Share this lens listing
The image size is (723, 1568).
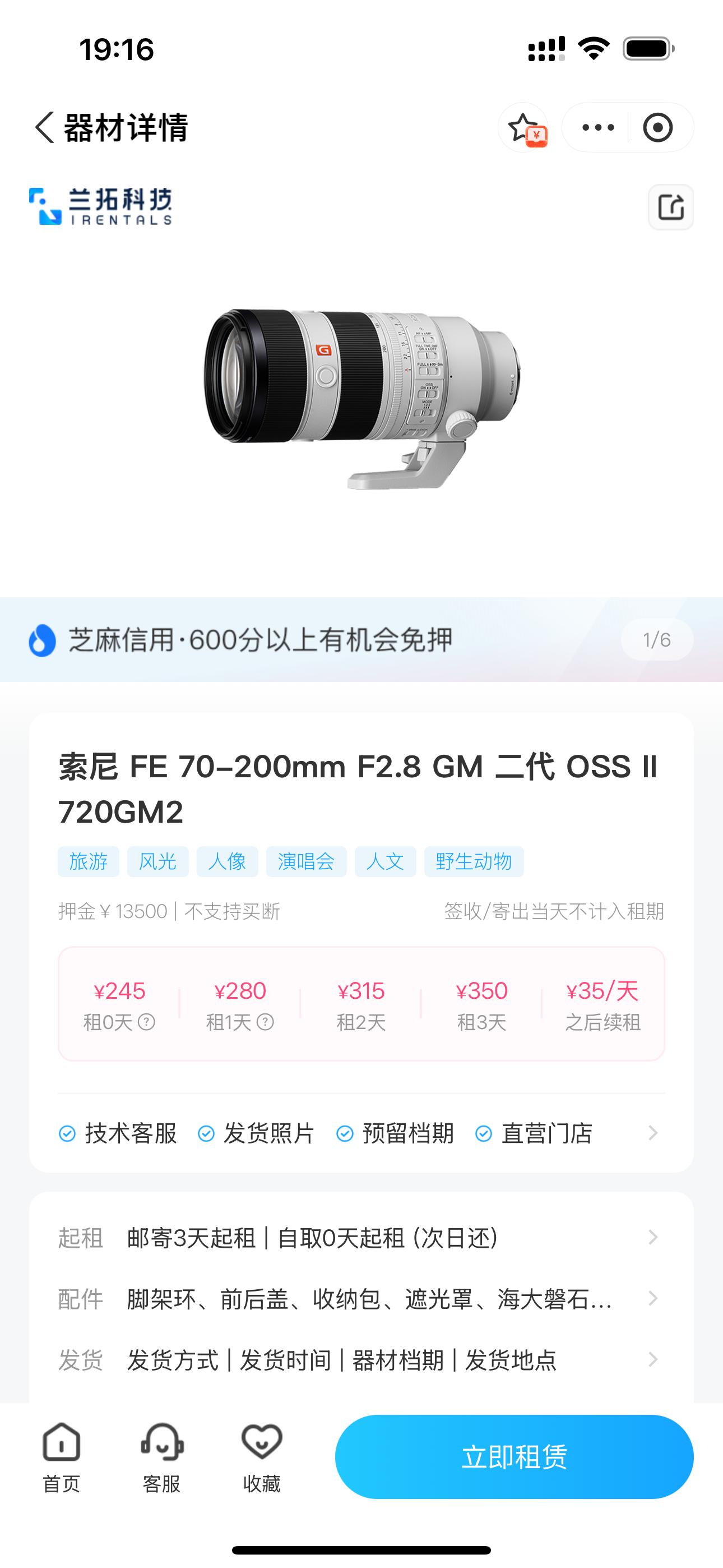coord(671,207)
